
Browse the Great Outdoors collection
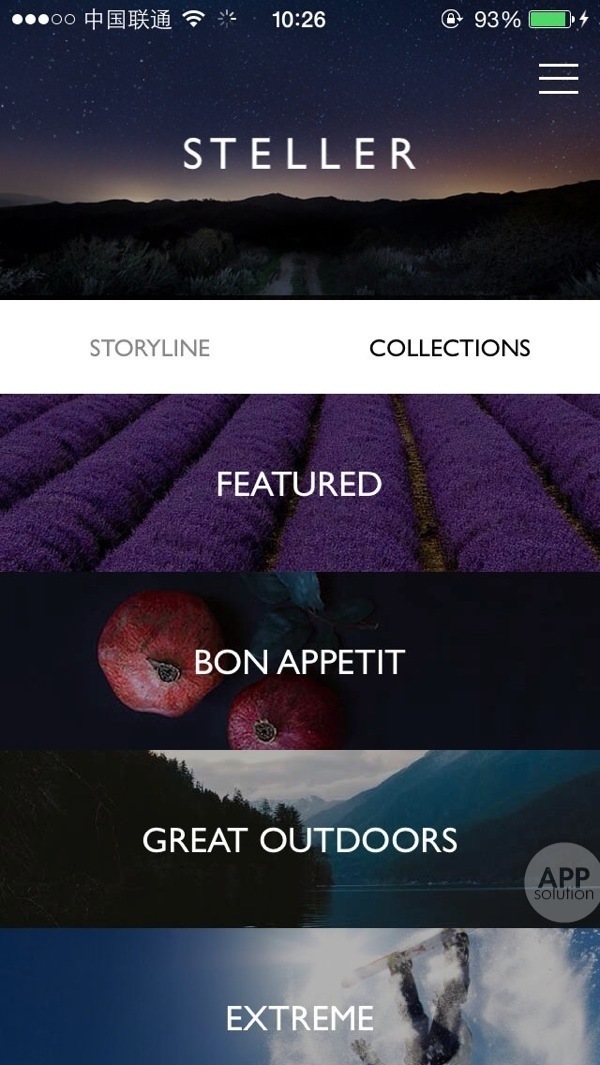pos(299,840)
